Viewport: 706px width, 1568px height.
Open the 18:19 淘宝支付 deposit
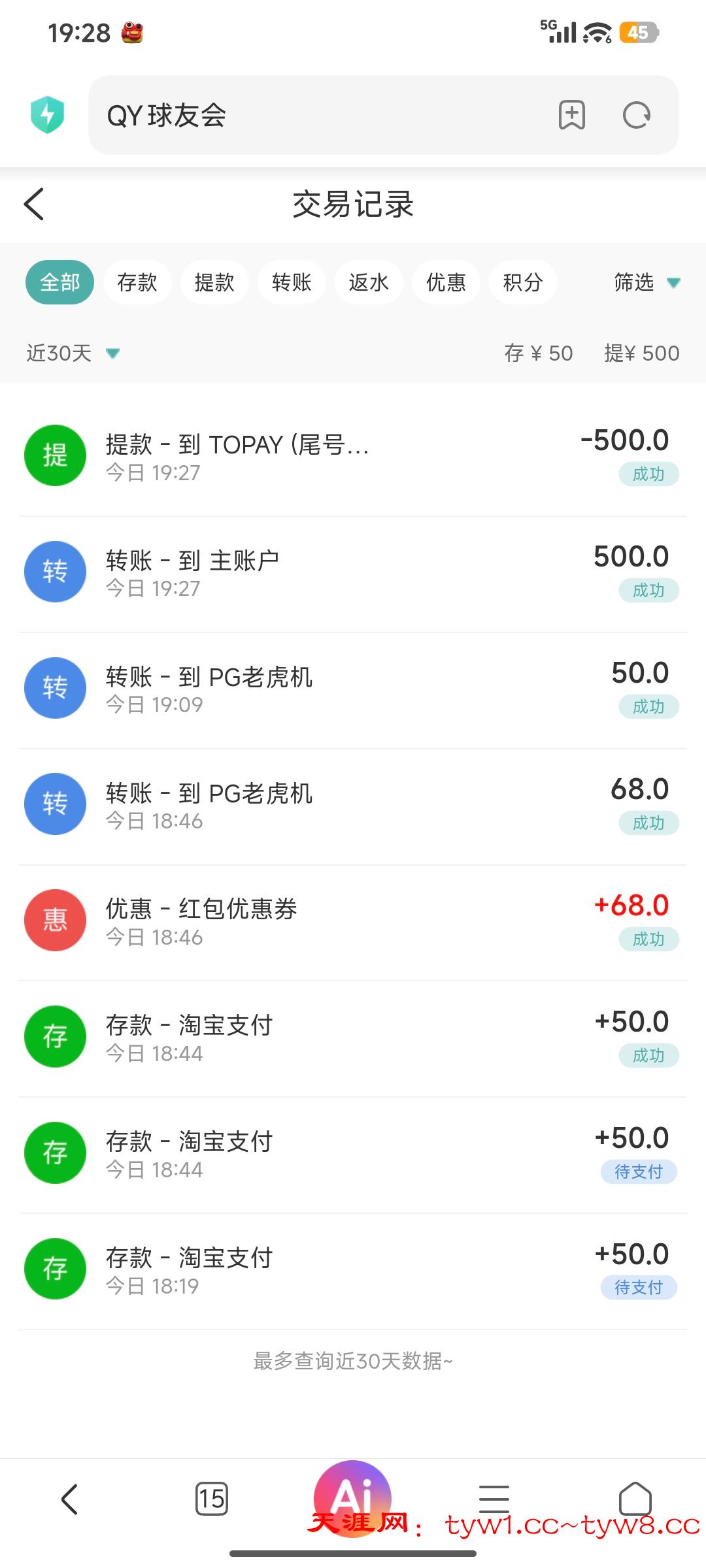pyautogui.click(x=353, y=1270)
